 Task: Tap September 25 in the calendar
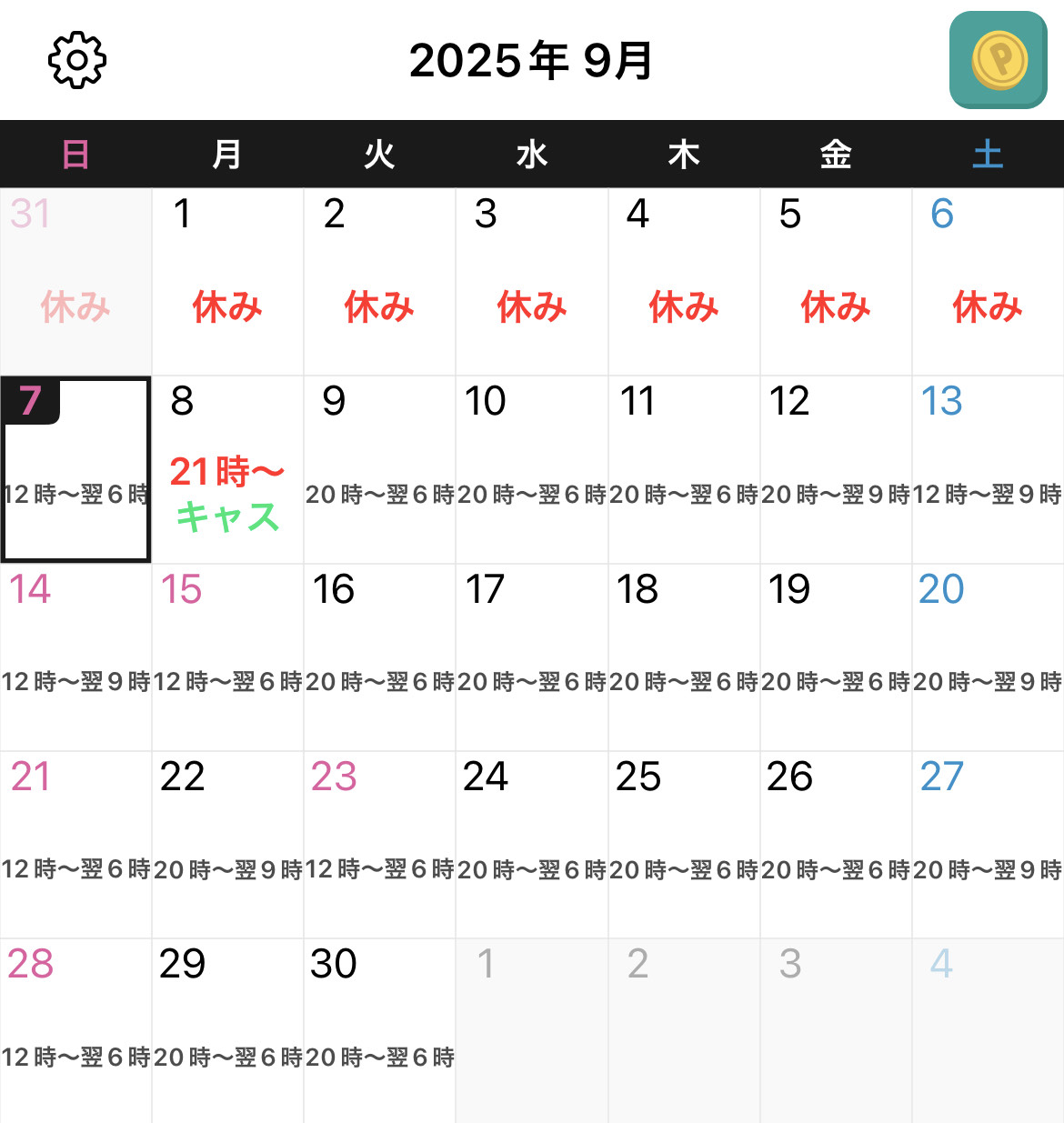tap(684, 845)
